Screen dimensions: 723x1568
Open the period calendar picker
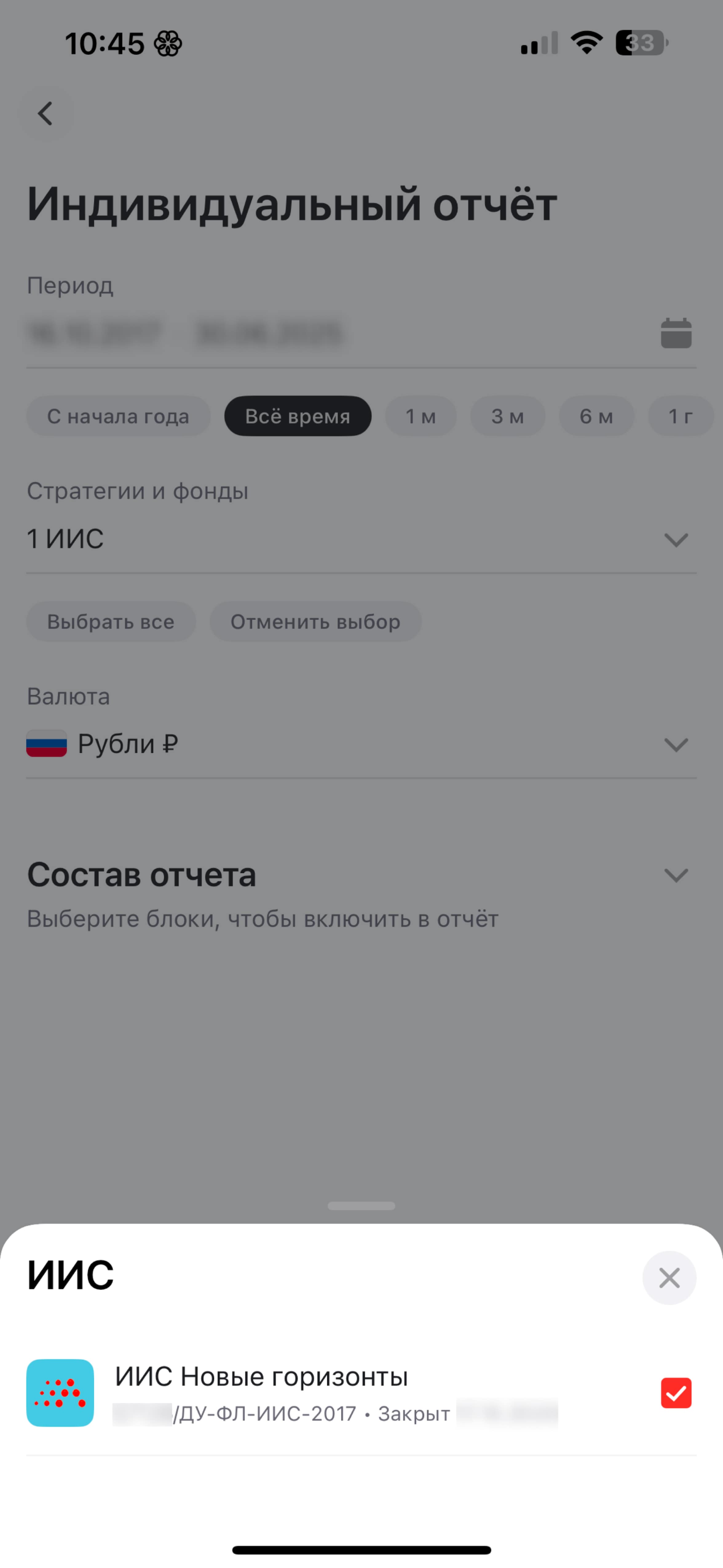click(x=676, y=333)
